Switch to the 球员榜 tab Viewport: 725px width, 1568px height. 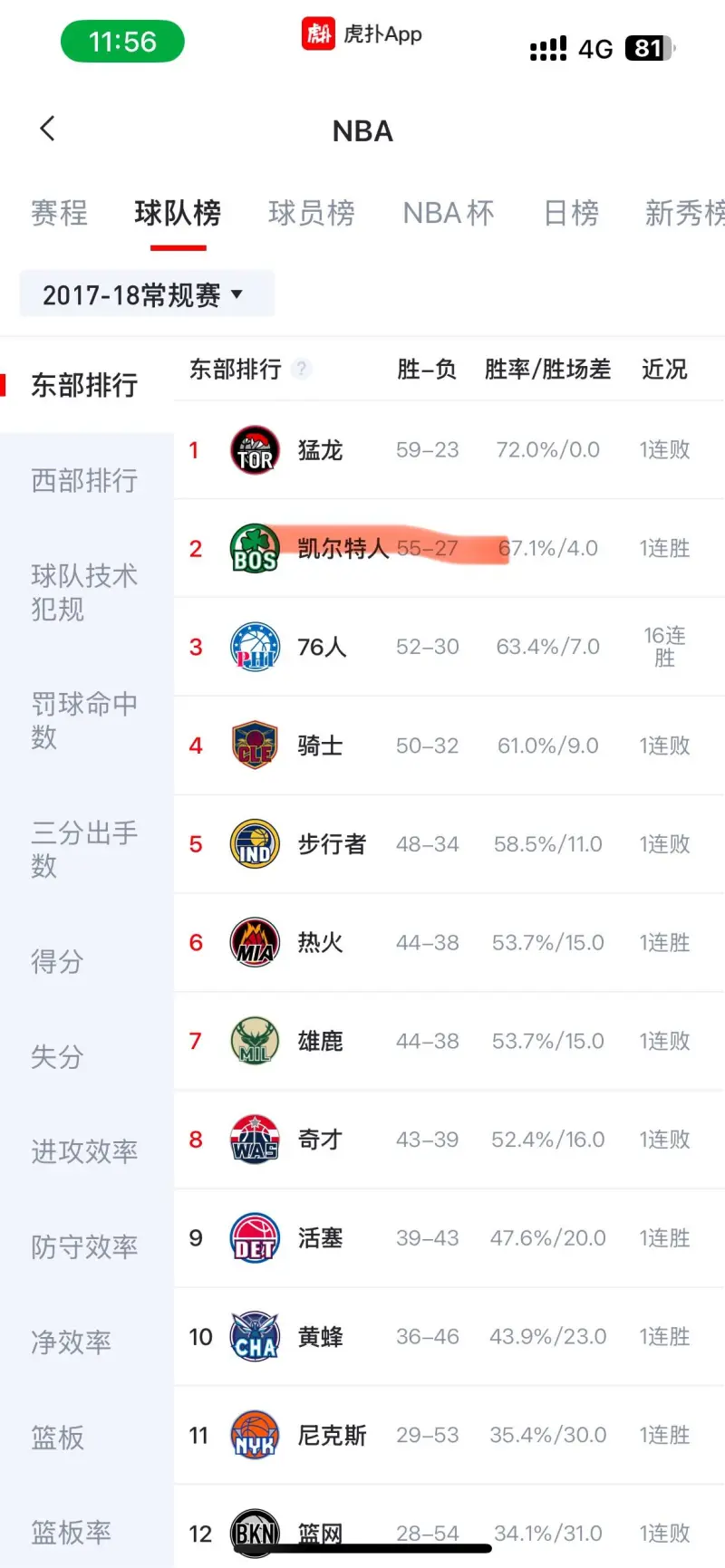click(x=311, y=213)
